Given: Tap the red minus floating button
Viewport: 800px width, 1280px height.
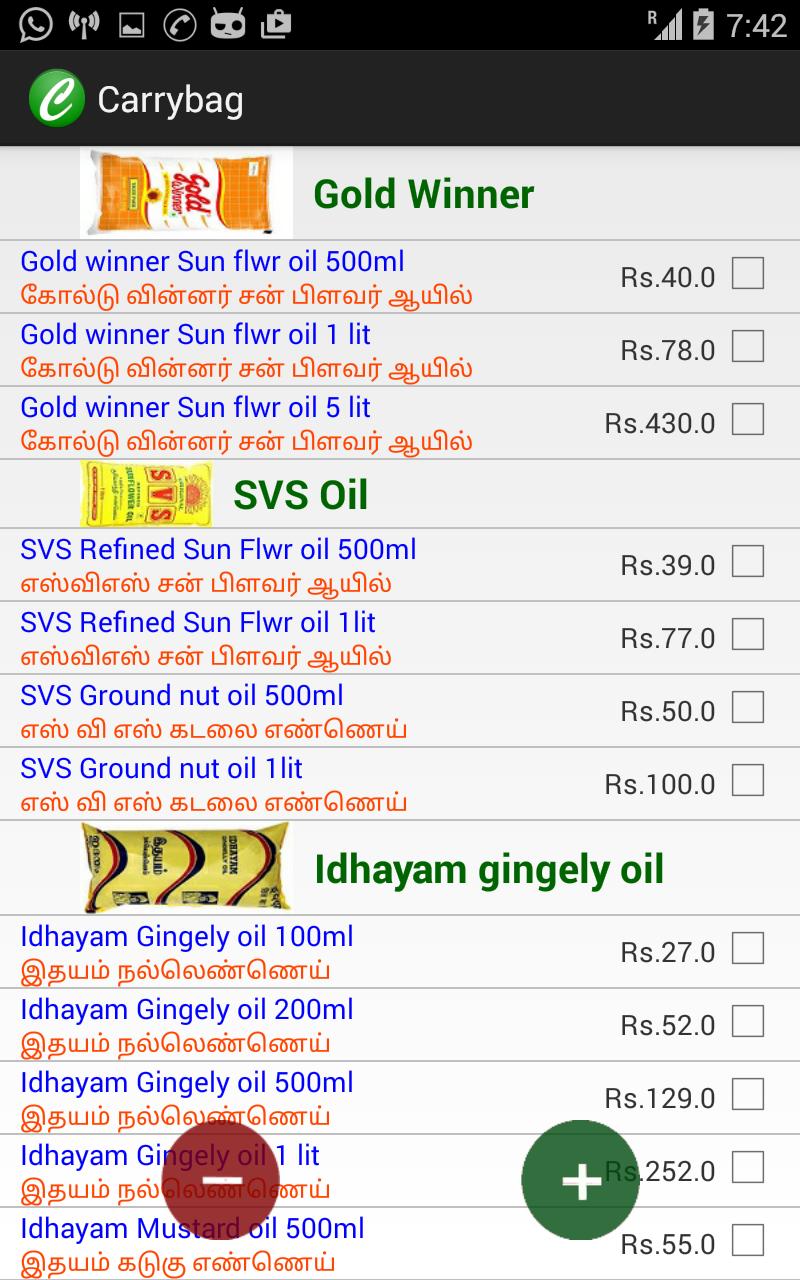Looking at the screenshot, I should [x=221, y=1180].
